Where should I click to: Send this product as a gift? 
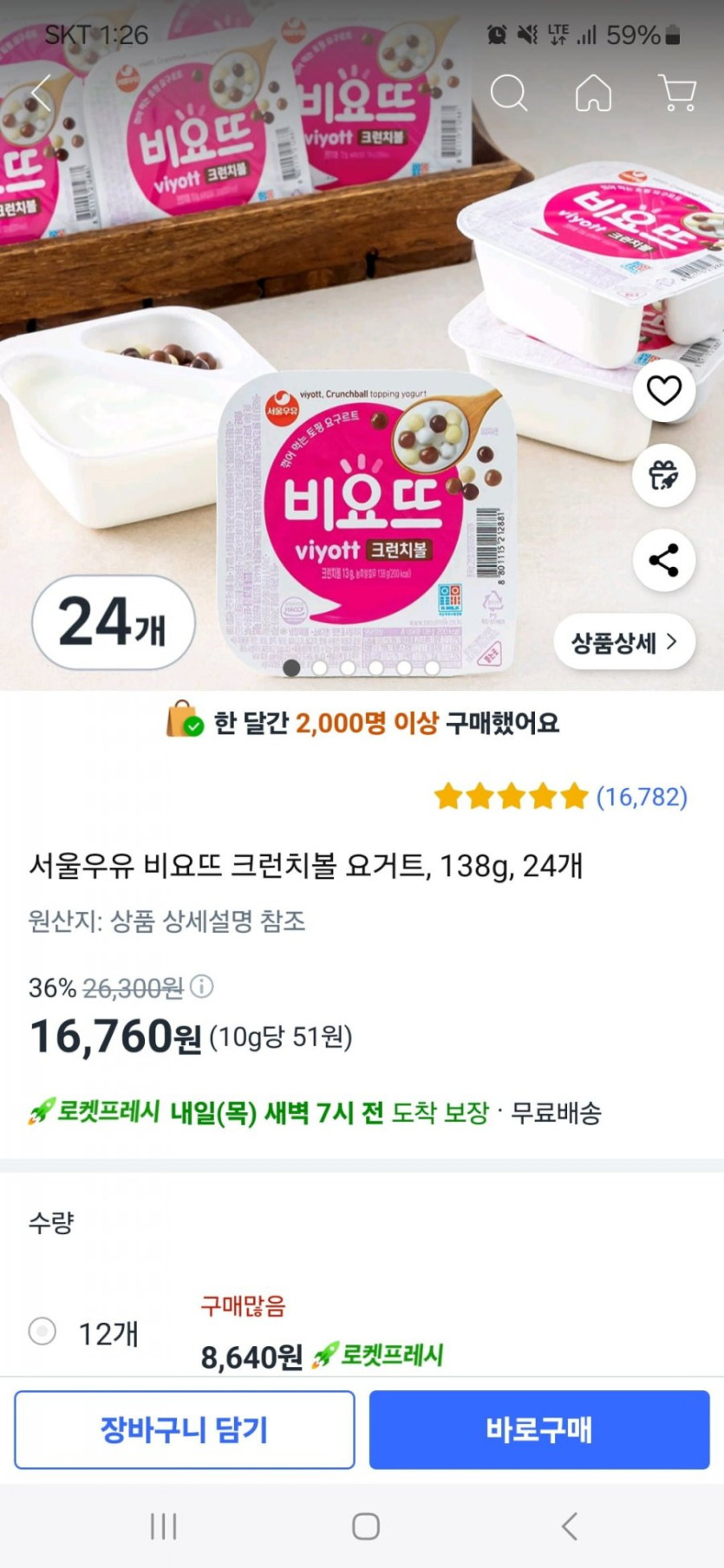coord(664,475)
